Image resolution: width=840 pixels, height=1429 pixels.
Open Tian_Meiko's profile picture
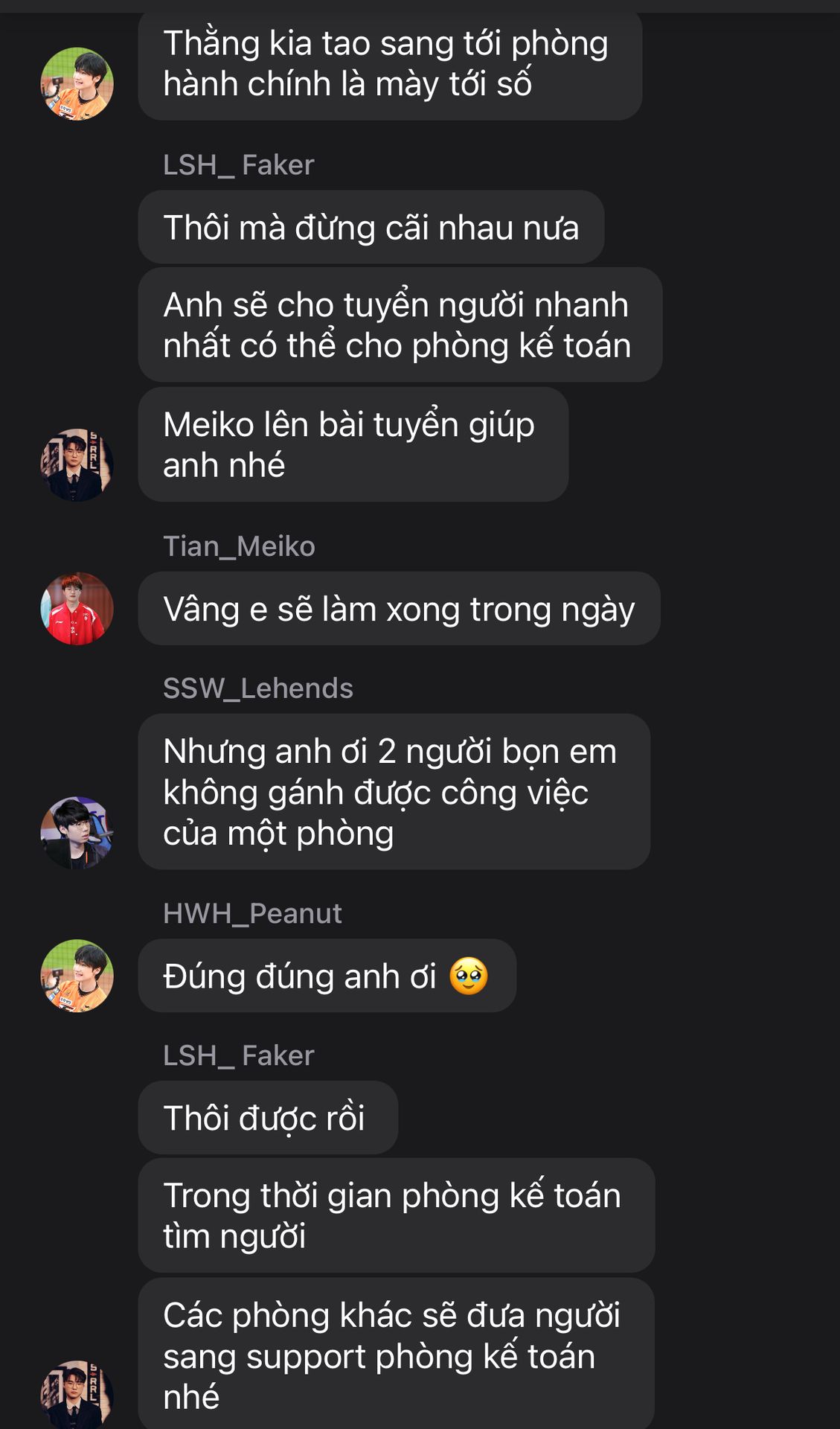77,608
